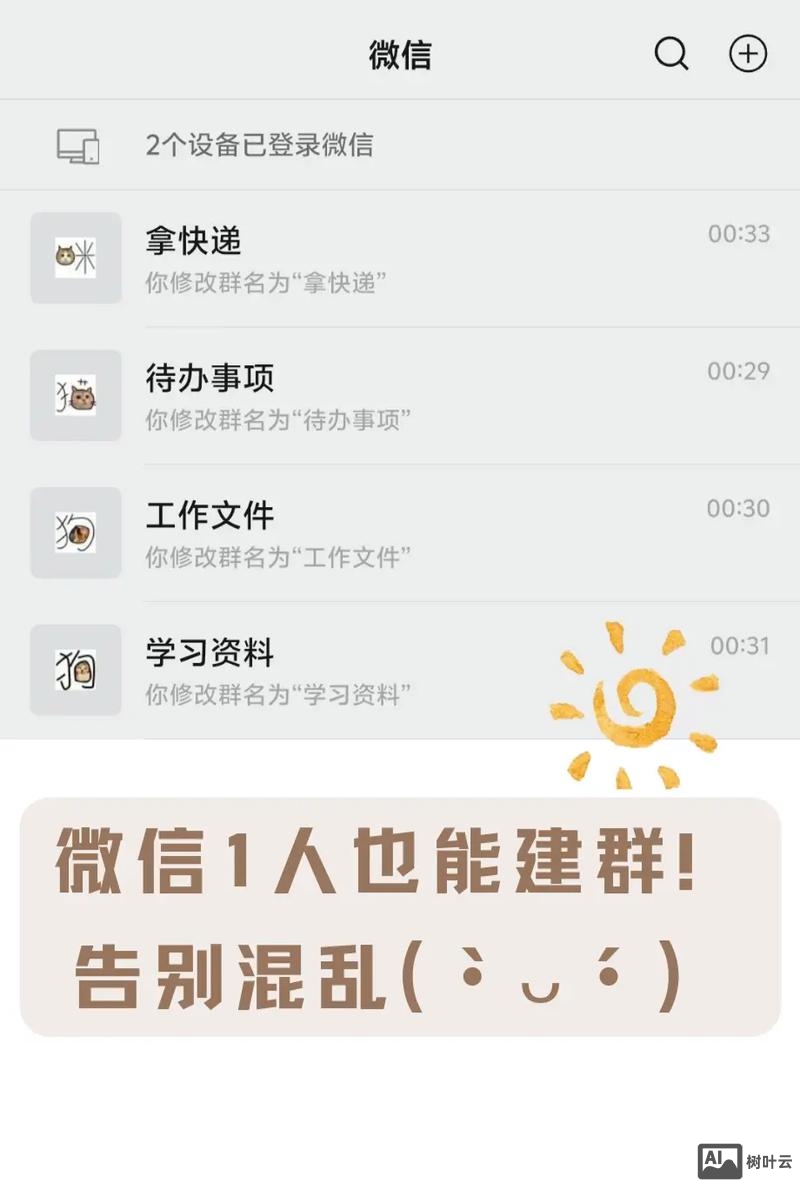Click the 微信 title text

coord(400,56)
